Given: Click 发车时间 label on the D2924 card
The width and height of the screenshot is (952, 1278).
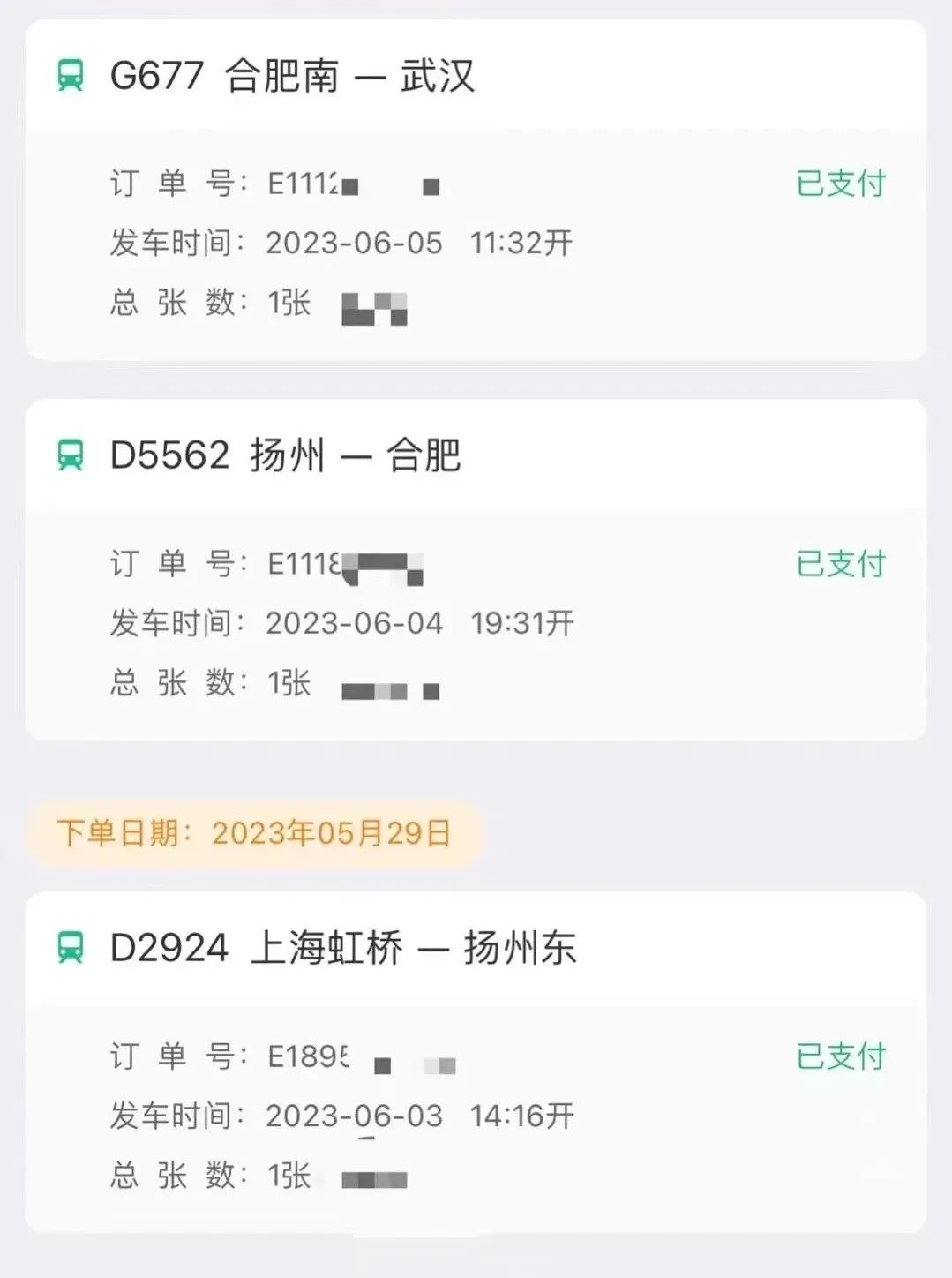Looking at the screenshot, I should point(175,1115).
